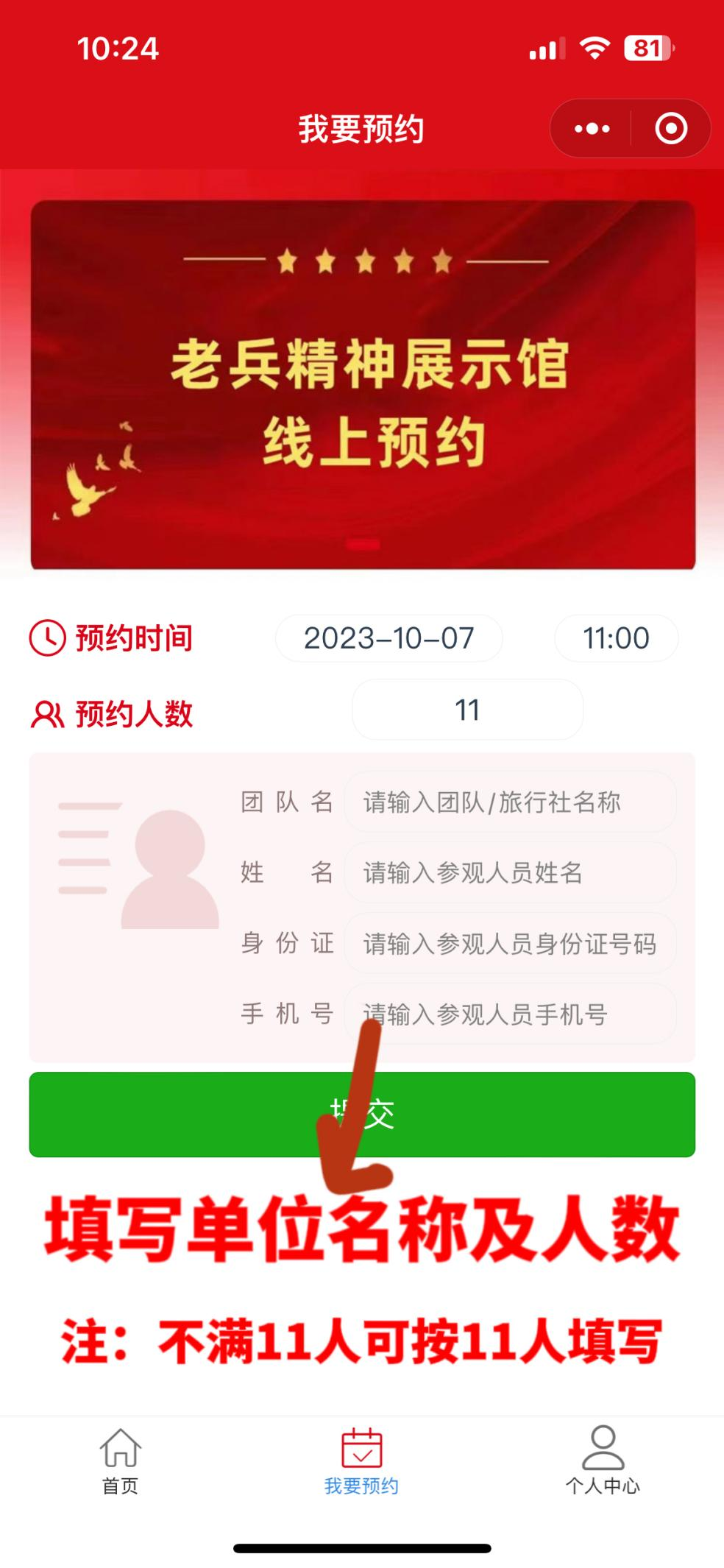Select the 身份证 ID number field

[509, 943]
